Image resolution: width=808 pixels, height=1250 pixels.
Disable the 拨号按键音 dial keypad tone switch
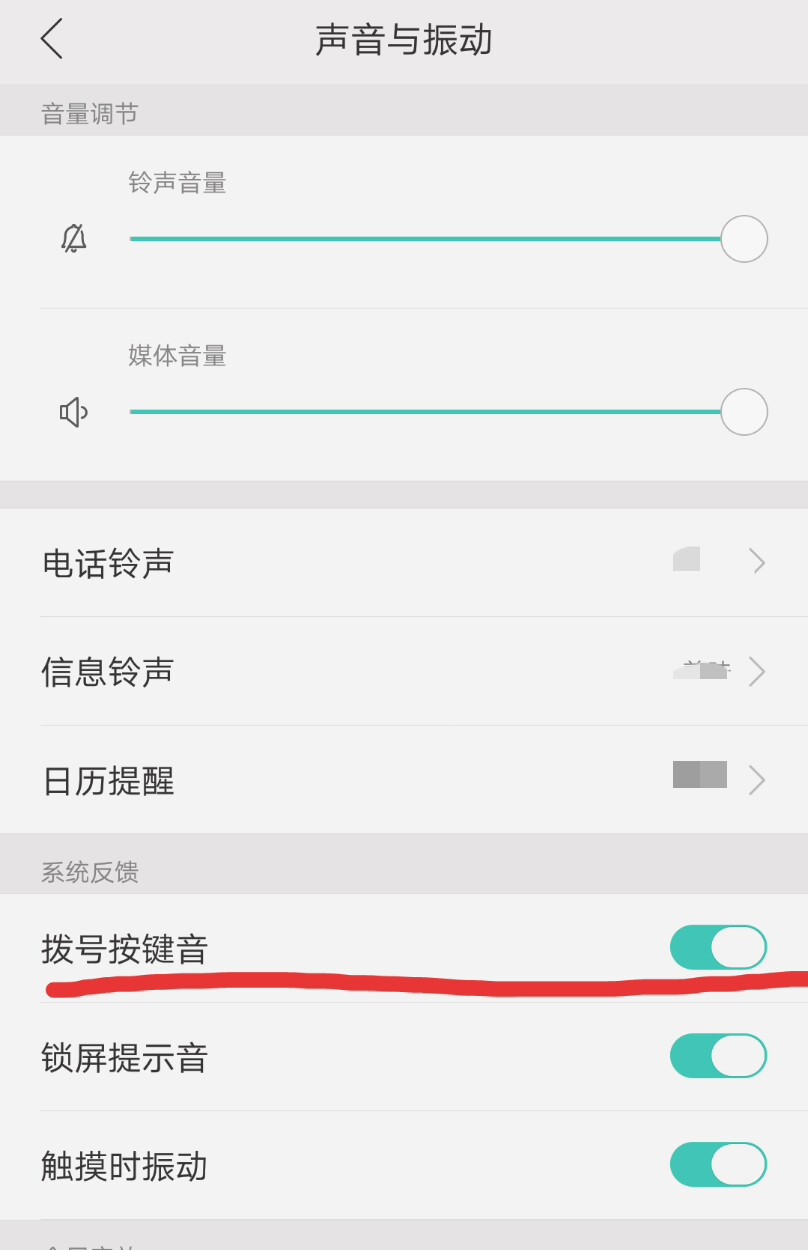(718, 946)
